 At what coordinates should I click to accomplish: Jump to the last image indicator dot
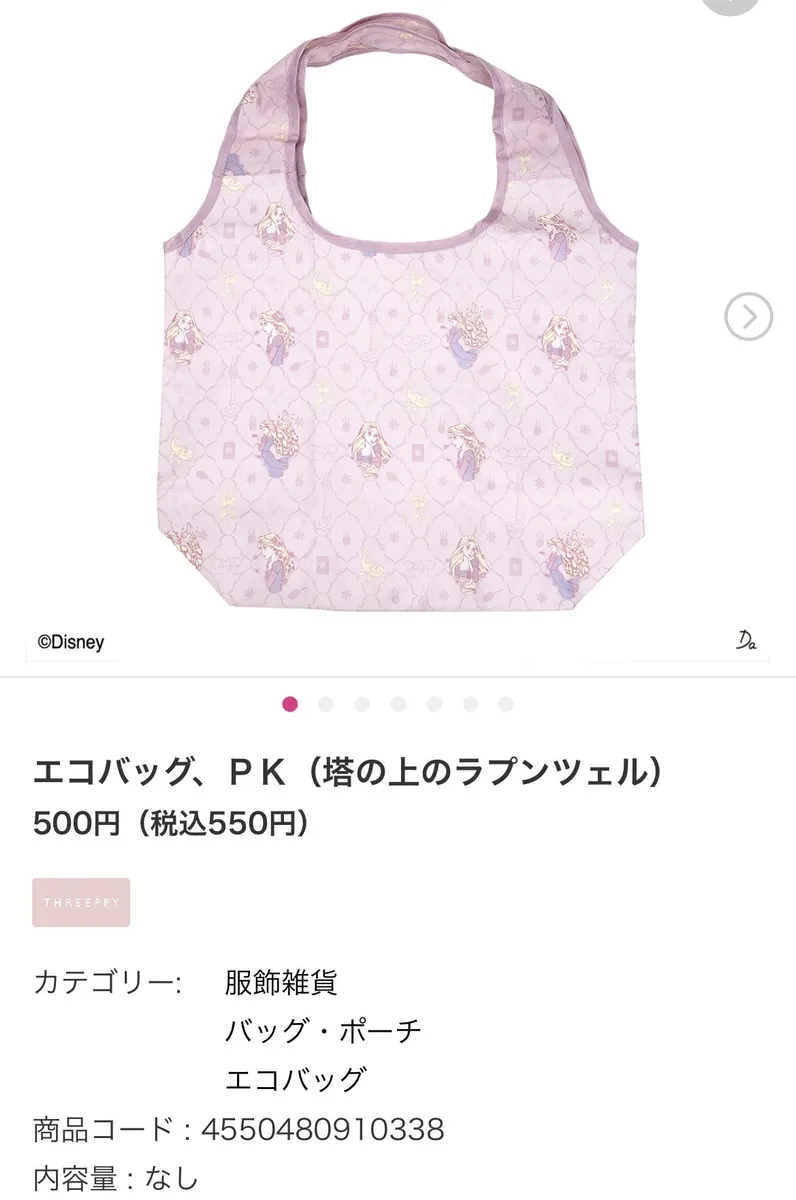(506, 704)
